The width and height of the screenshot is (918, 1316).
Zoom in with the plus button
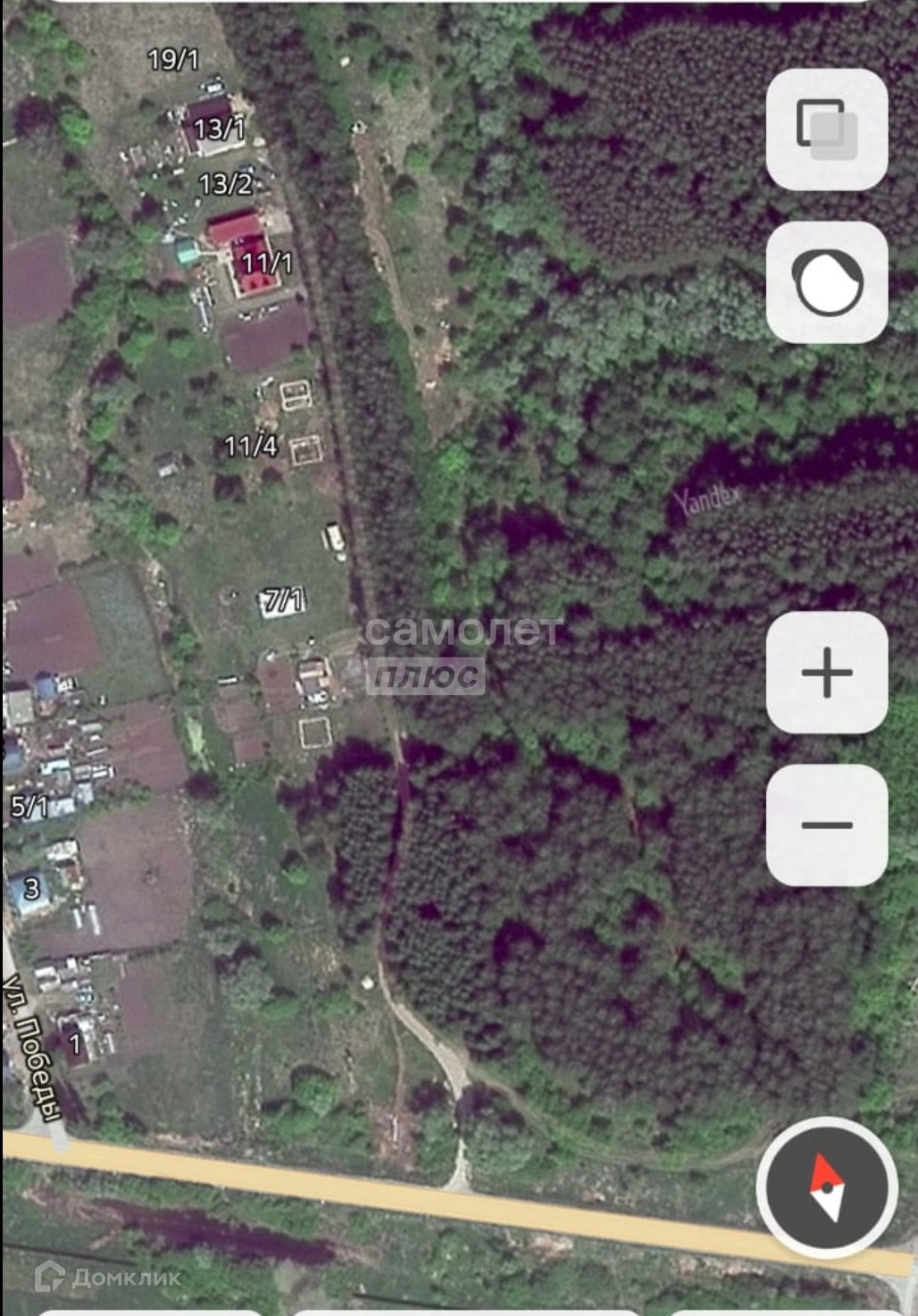coord(826,673)
